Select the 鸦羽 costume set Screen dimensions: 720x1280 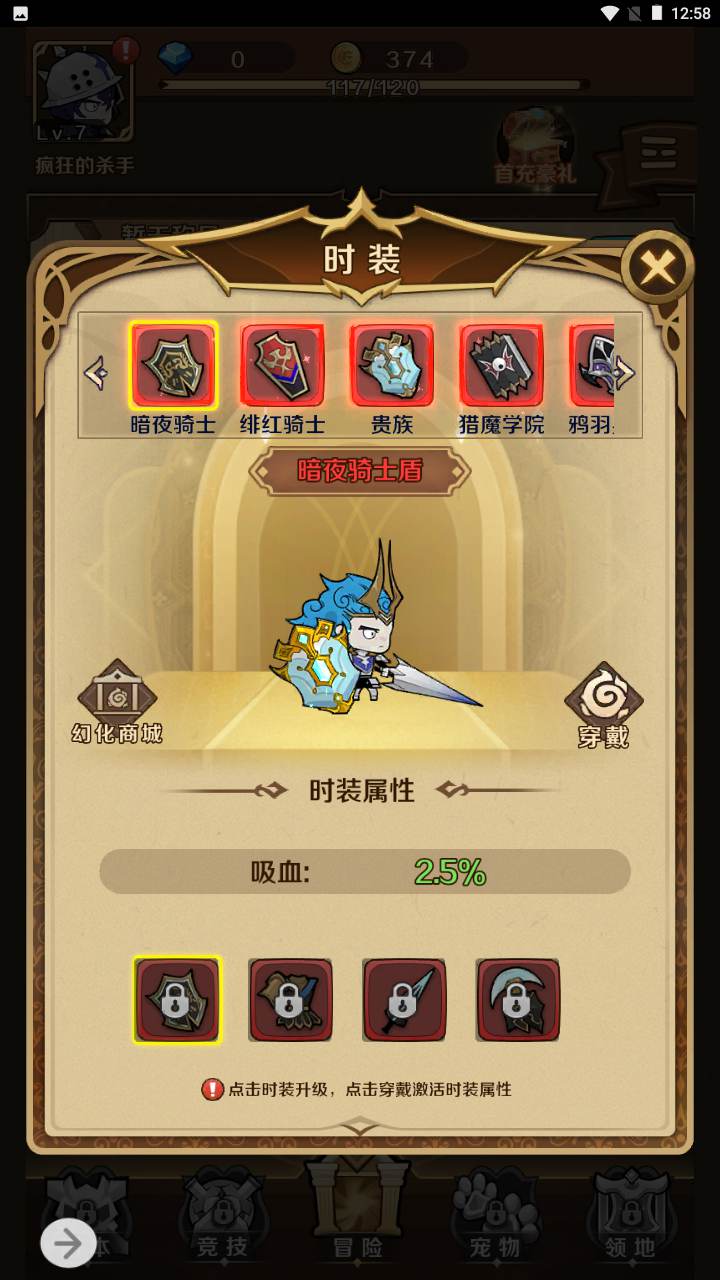pyautogui.click(x=592, y=368)
